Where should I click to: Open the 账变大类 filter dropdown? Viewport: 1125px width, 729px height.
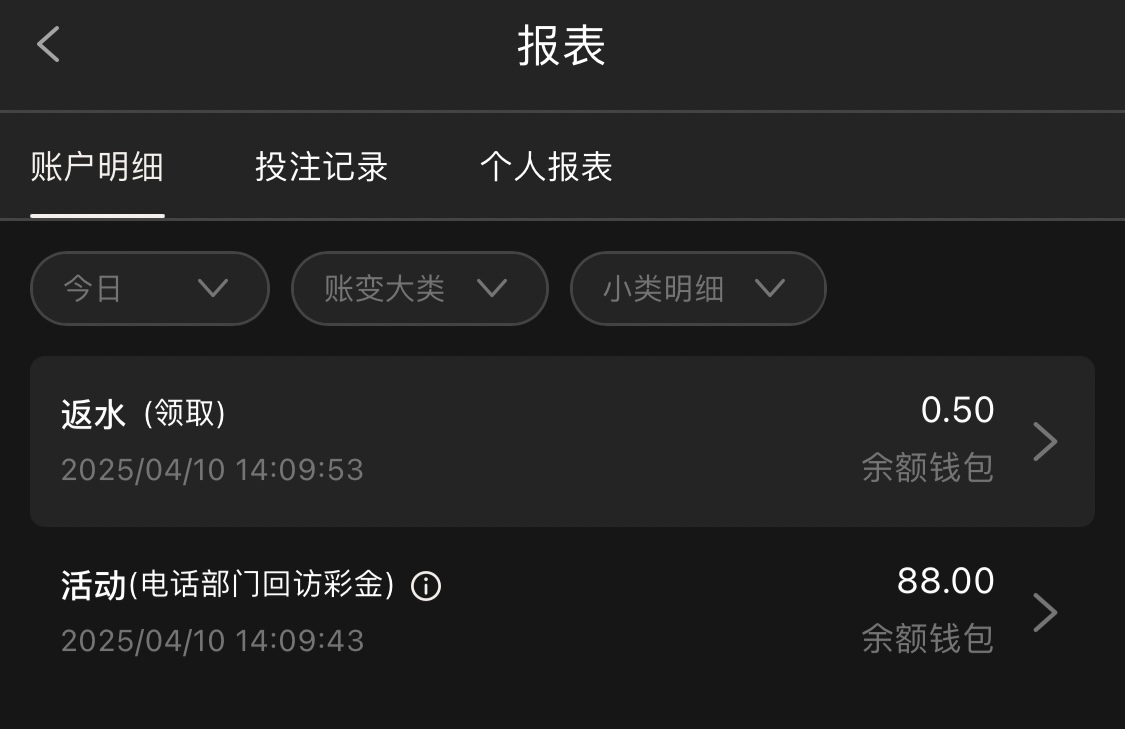click(x=419, y=289)
